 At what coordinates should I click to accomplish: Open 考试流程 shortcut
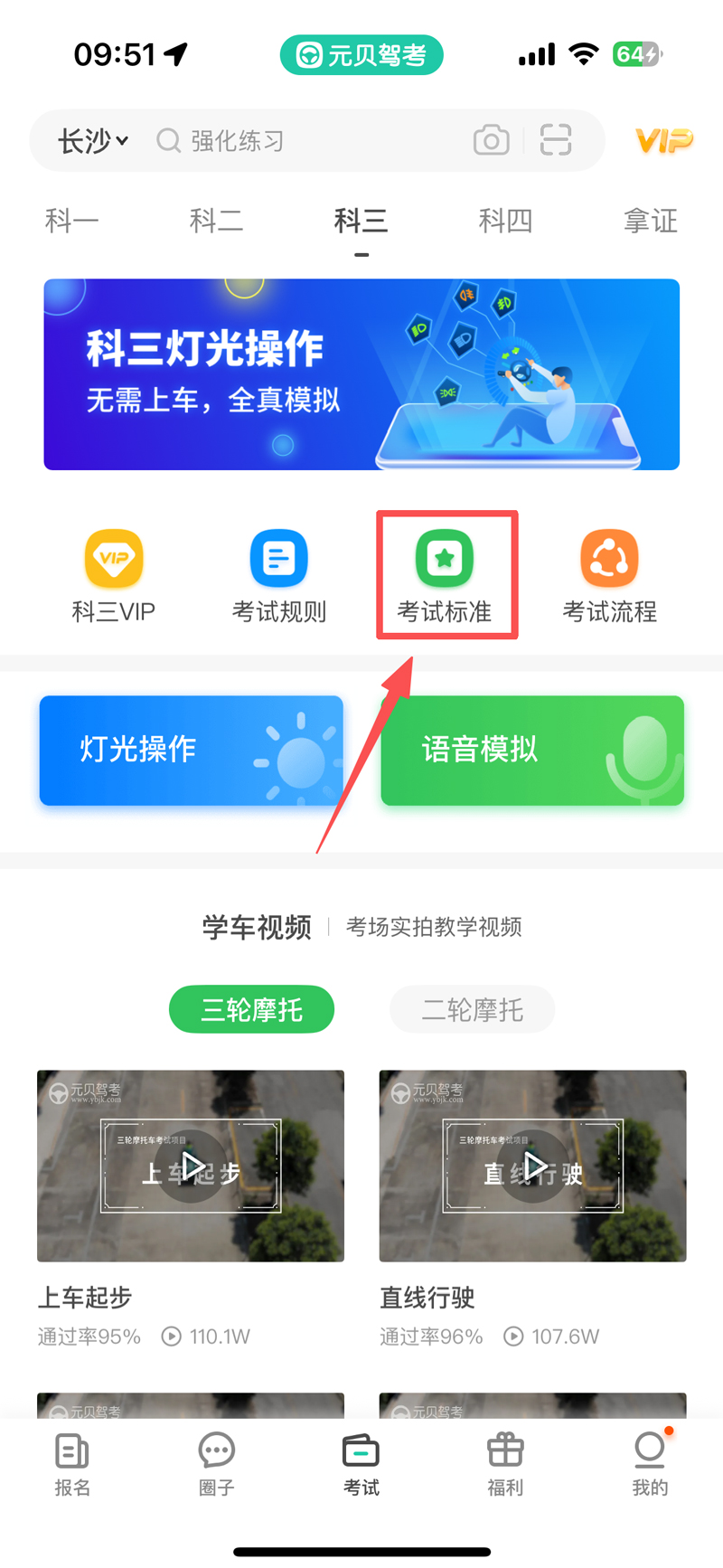pos(609,576)
